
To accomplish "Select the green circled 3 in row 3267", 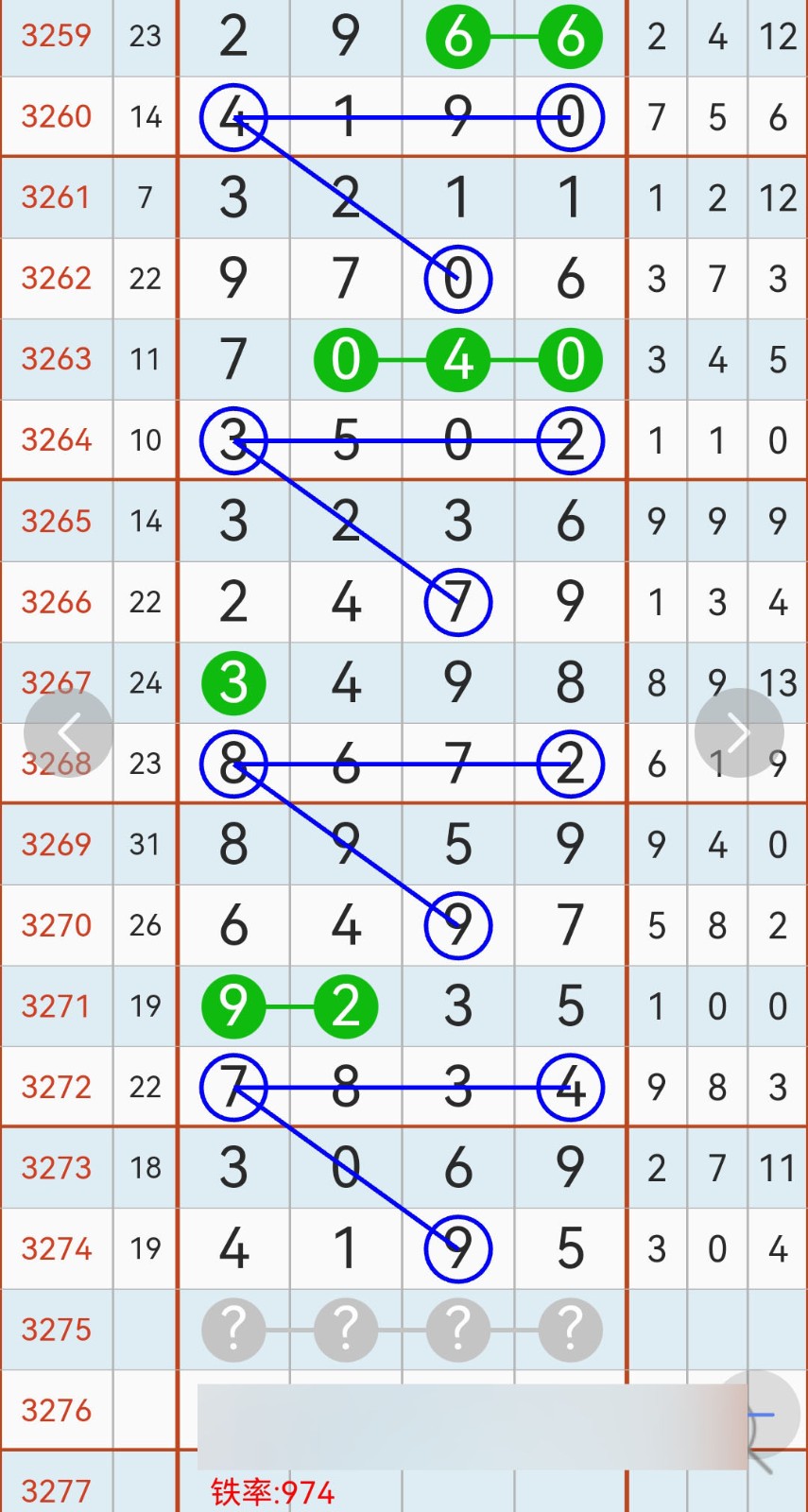I will point(233,683).
